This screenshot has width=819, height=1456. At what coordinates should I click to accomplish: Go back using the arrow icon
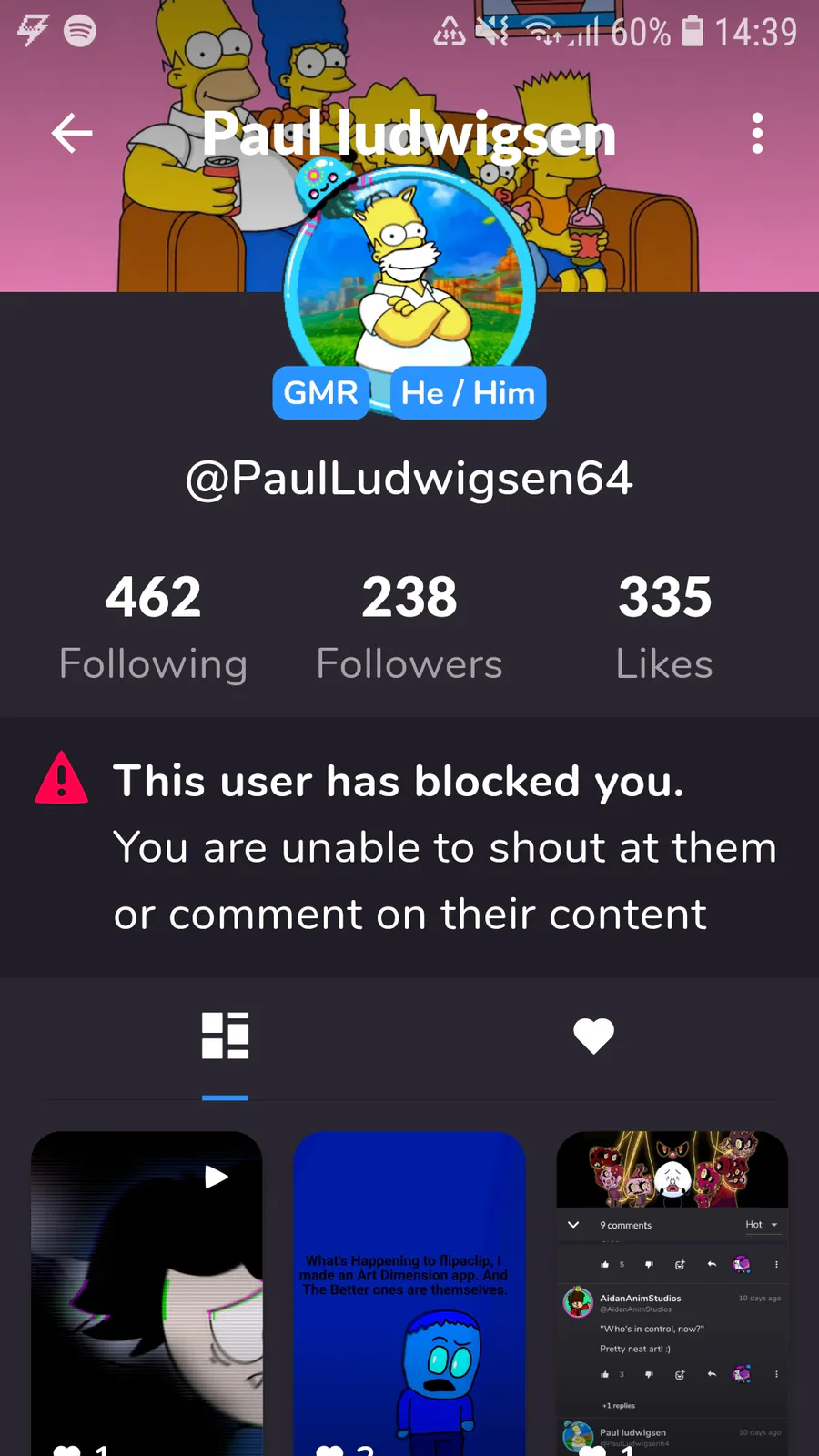(72, 134)
